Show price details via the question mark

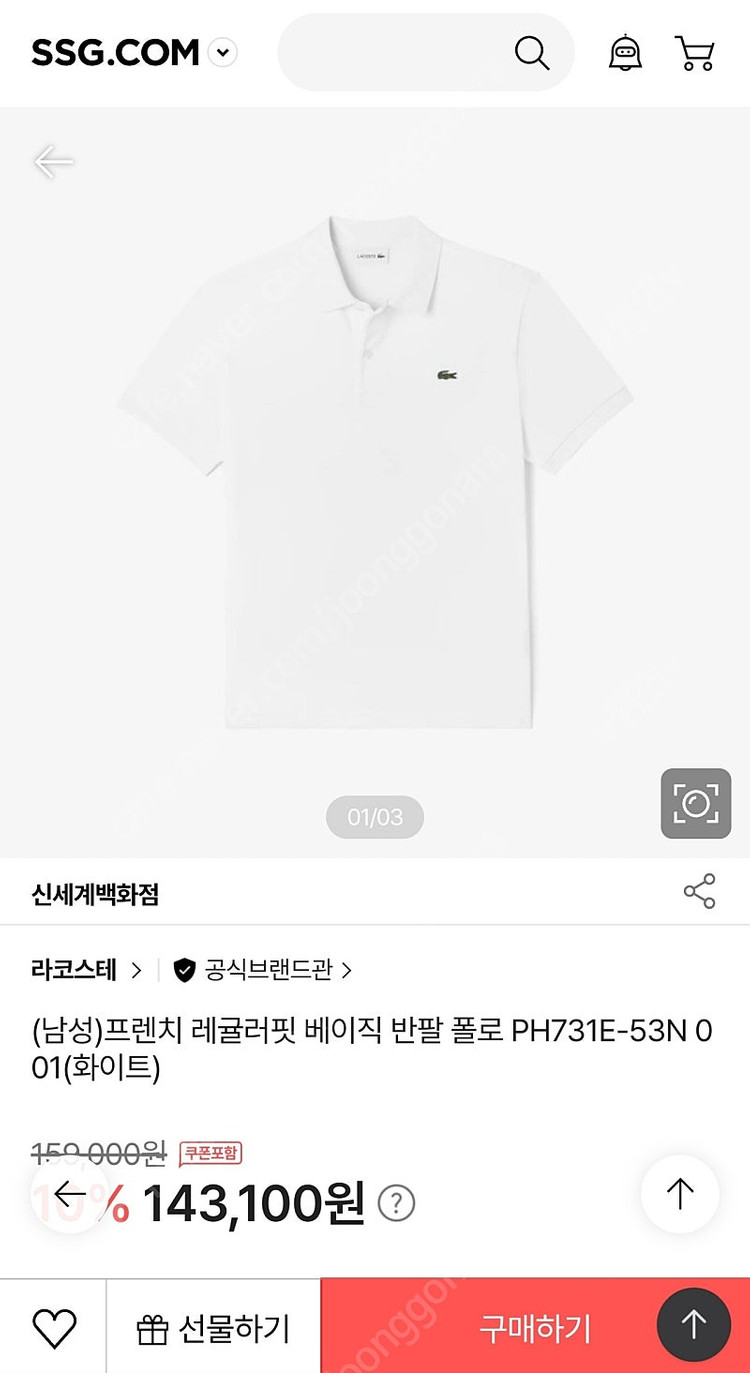pyautogui.click(x=396, y=1204)
